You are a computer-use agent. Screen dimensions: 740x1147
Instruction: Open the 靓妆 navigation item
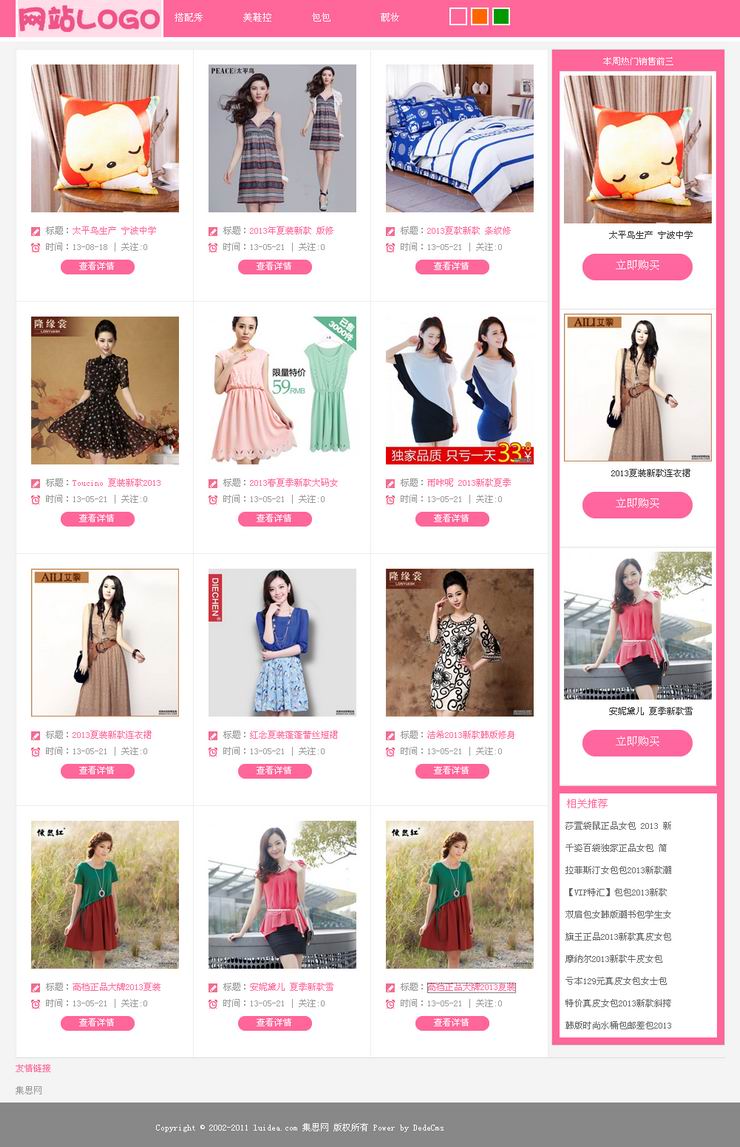(390, 18)
